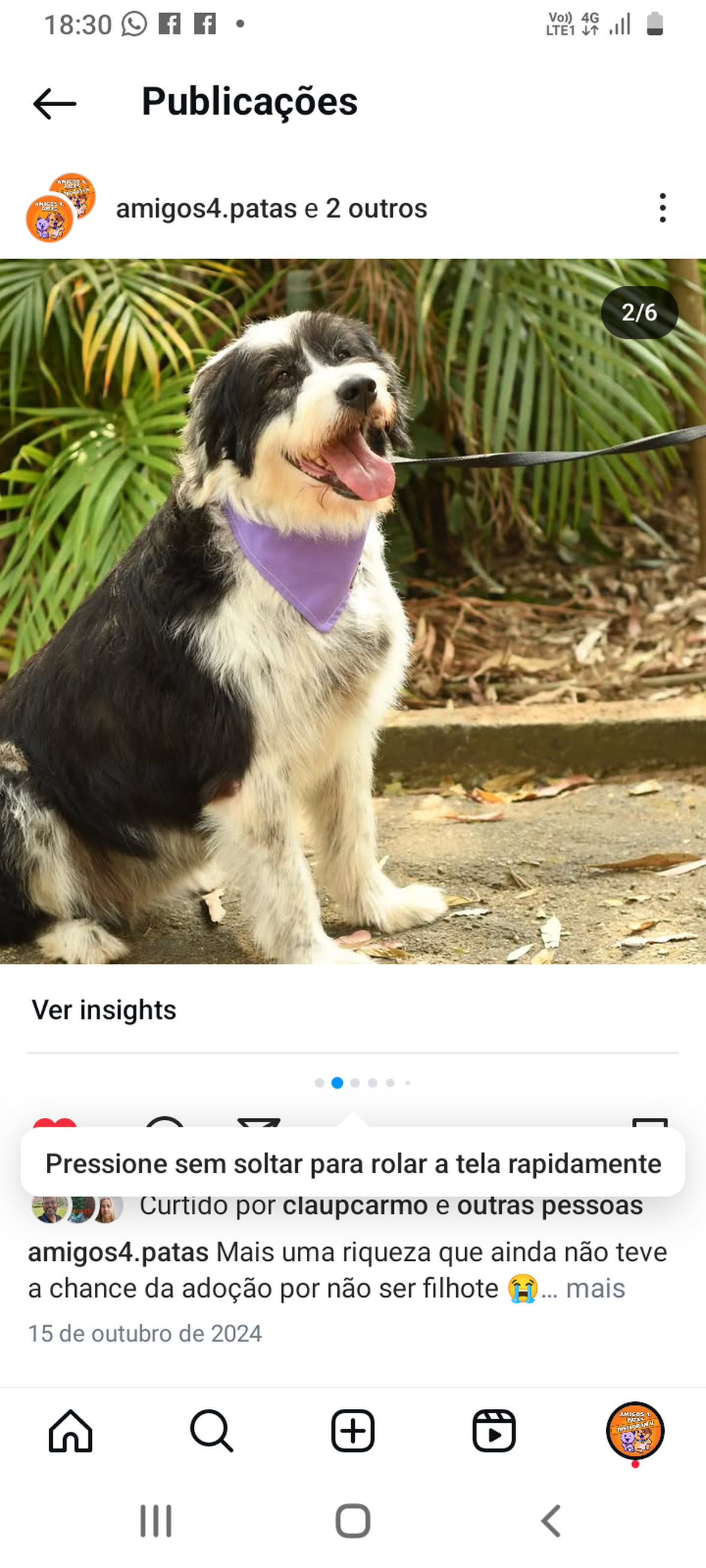Switch to the Reels tab
706x1568 pixels.
tap(494, 1431)
